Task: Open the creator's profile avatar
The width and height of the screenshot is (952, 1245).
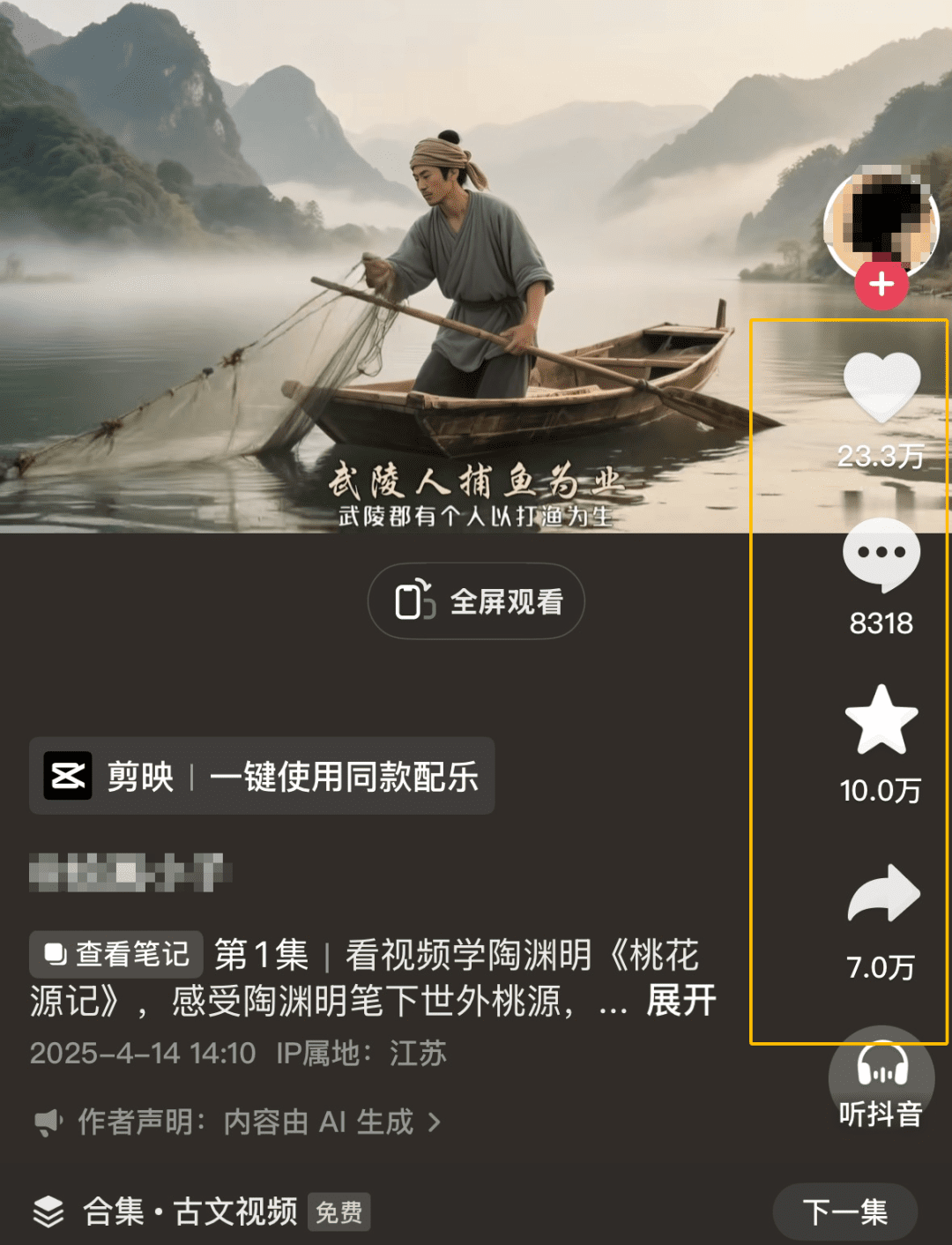Action: tap(880, 220)
